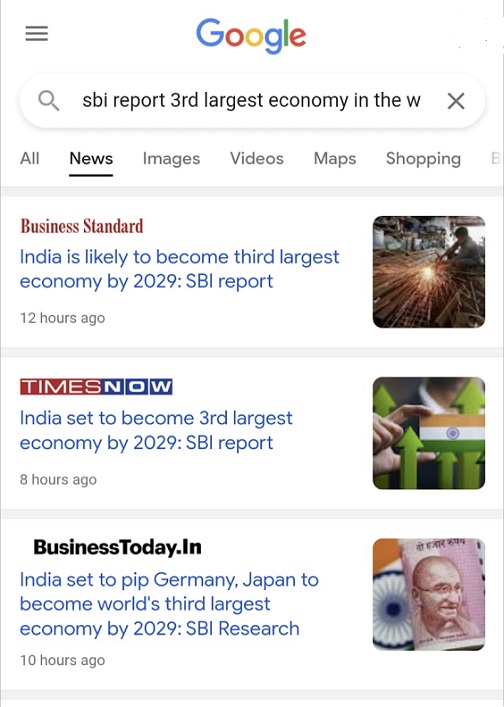Tap the Indian flag arrows thumbnail
Screen dimensions: 504x707
coord(429,433)
